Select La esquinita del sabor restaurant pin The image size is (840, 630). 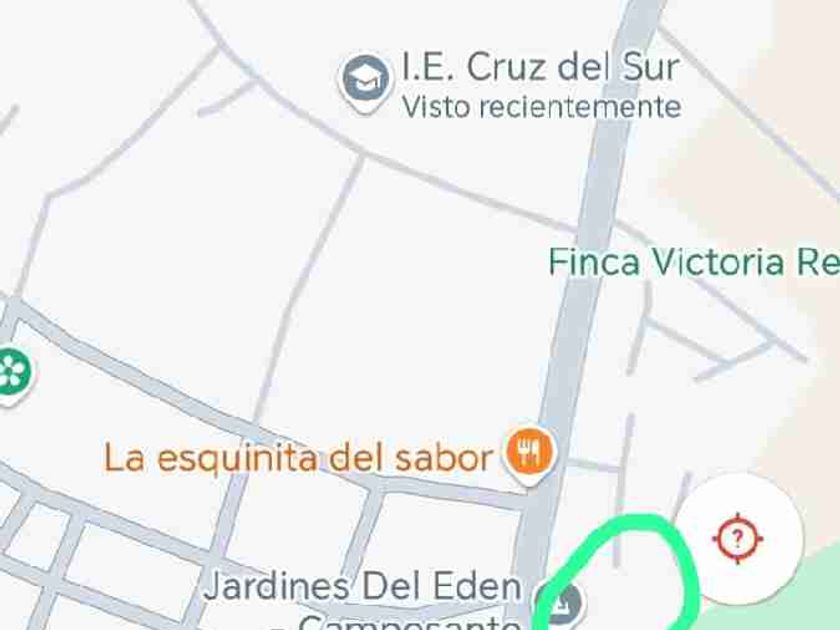click(529, 453)
